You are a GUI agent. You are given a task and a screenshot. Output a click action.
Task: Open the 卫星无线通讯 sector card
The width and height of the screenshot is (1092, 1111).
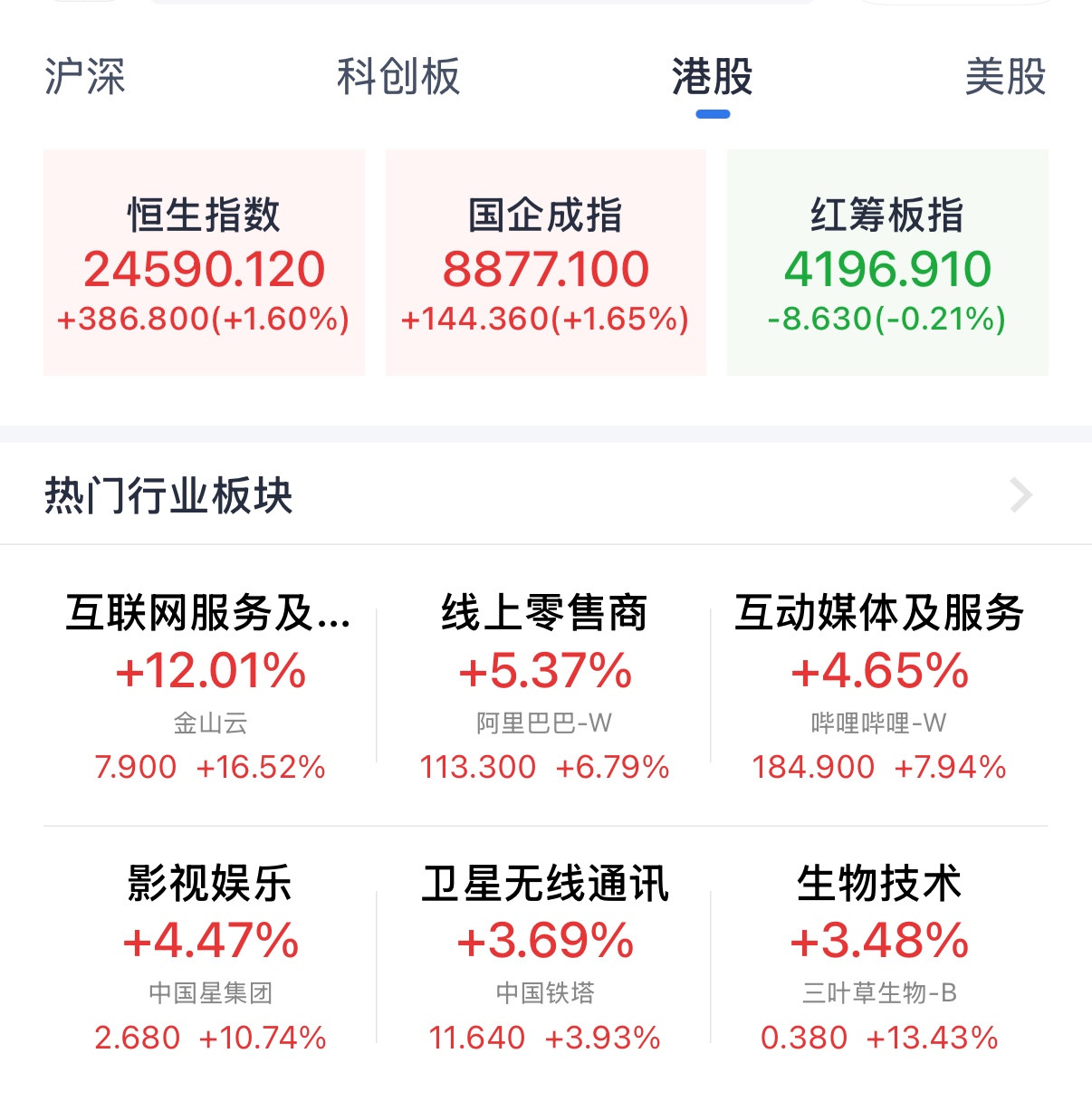coord(544,956)
